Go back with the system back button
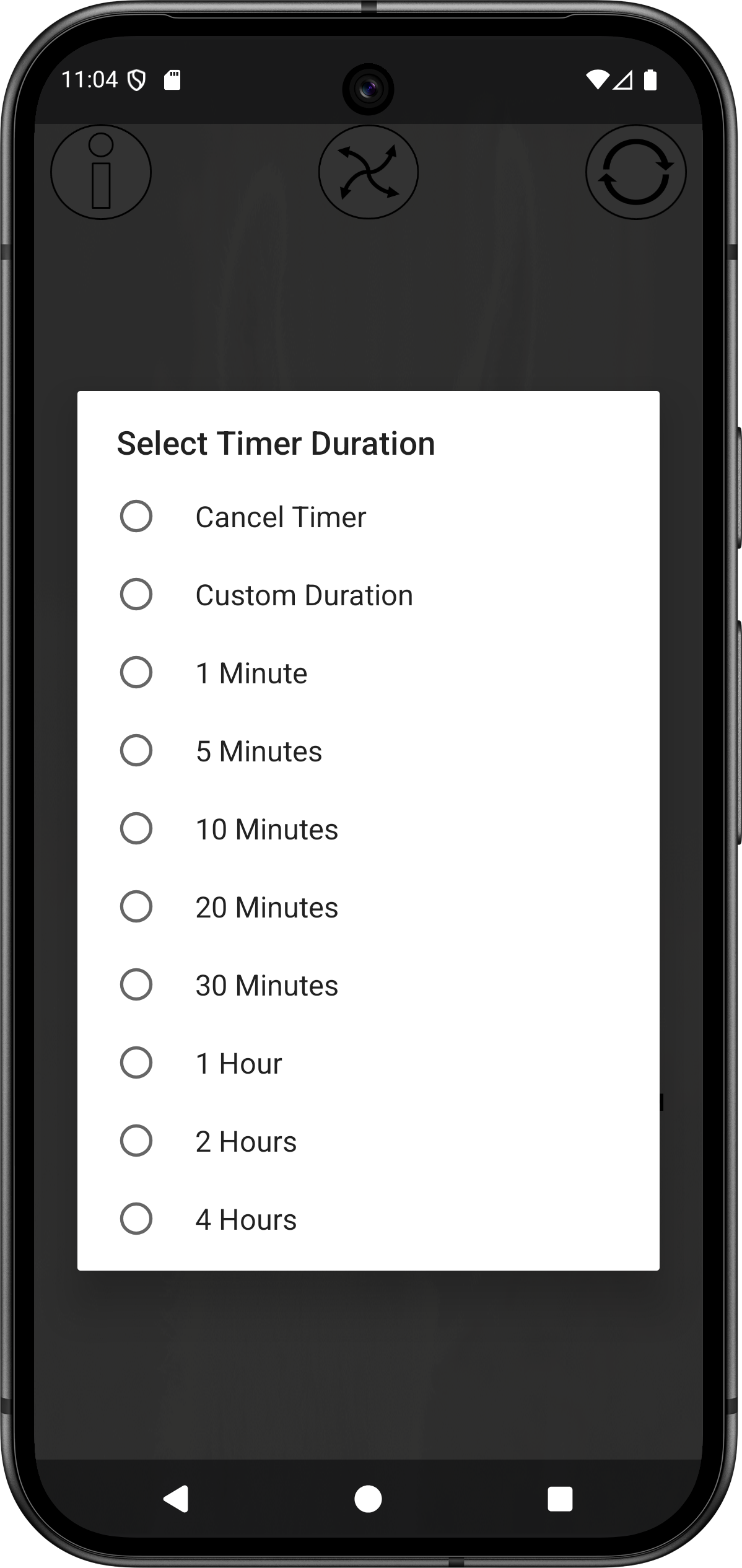 pyautogui.click(x=176, y=1499)
